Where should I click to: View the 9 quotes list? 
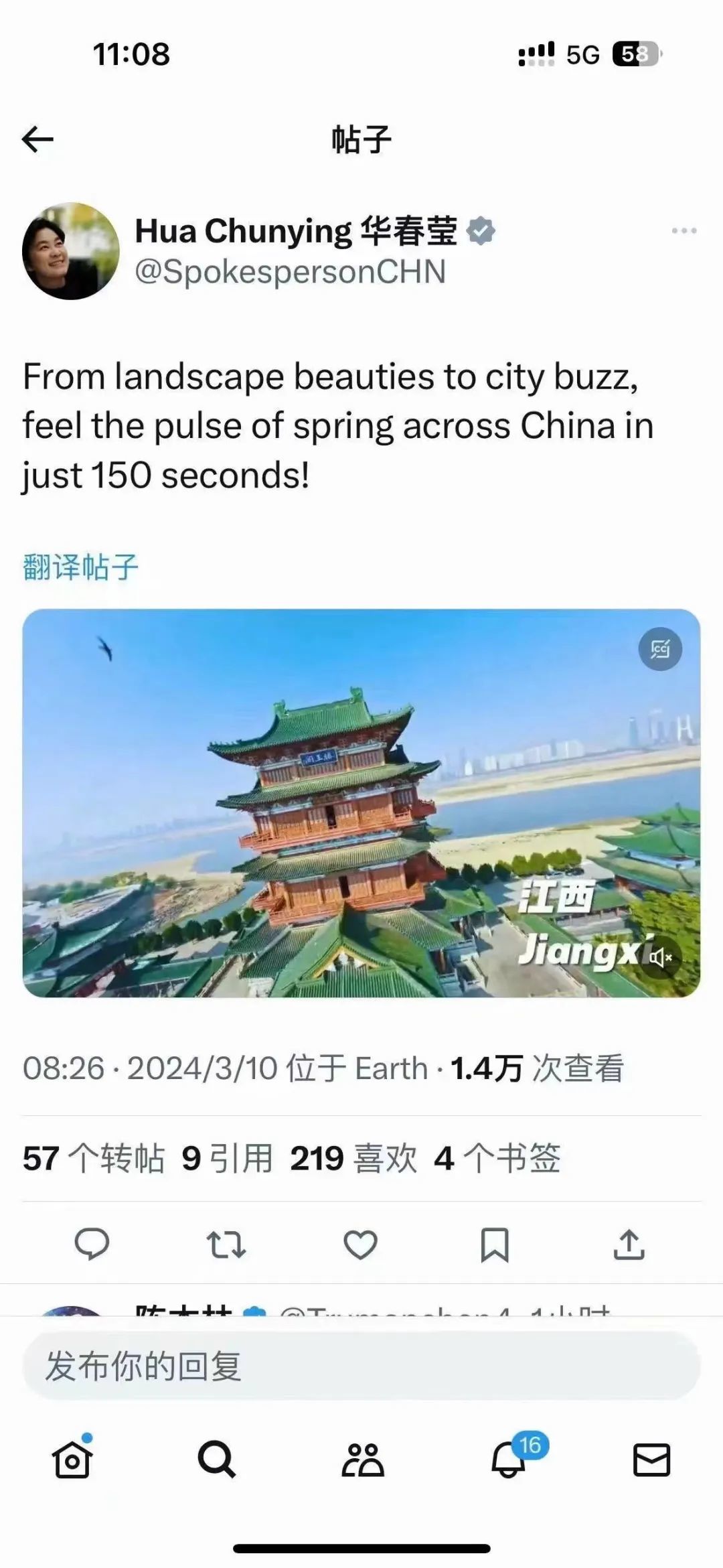tap(228, 1158)
